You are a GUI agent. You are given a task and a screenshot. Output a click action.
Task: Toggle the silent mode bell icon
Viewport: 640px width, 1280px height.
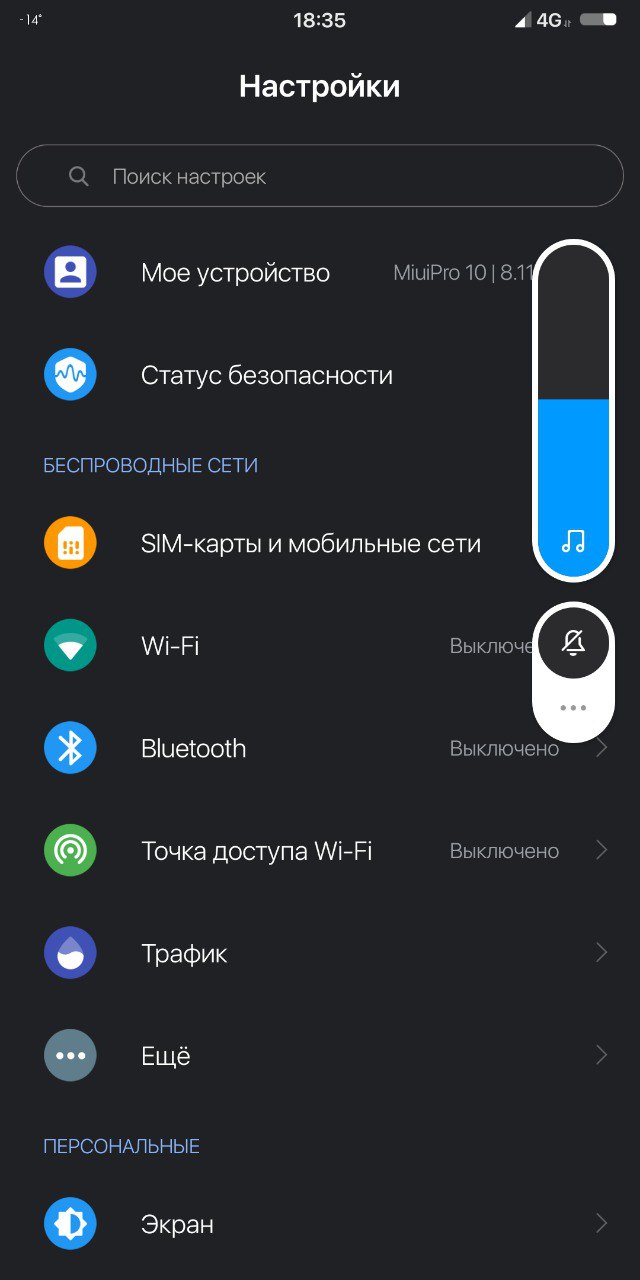573,642
